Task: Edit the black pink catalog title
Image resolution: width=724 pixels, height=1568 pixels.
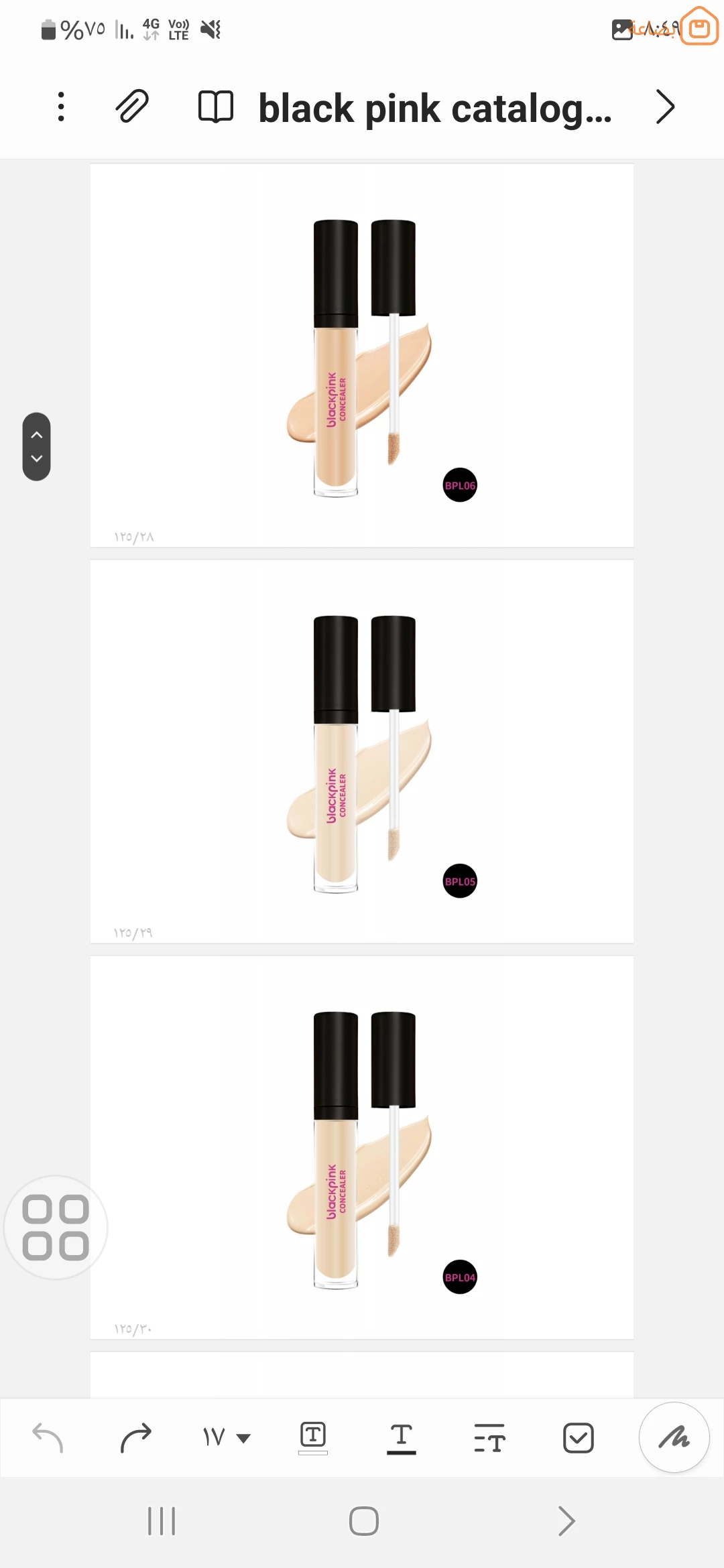Action: [x=434, y=109]
